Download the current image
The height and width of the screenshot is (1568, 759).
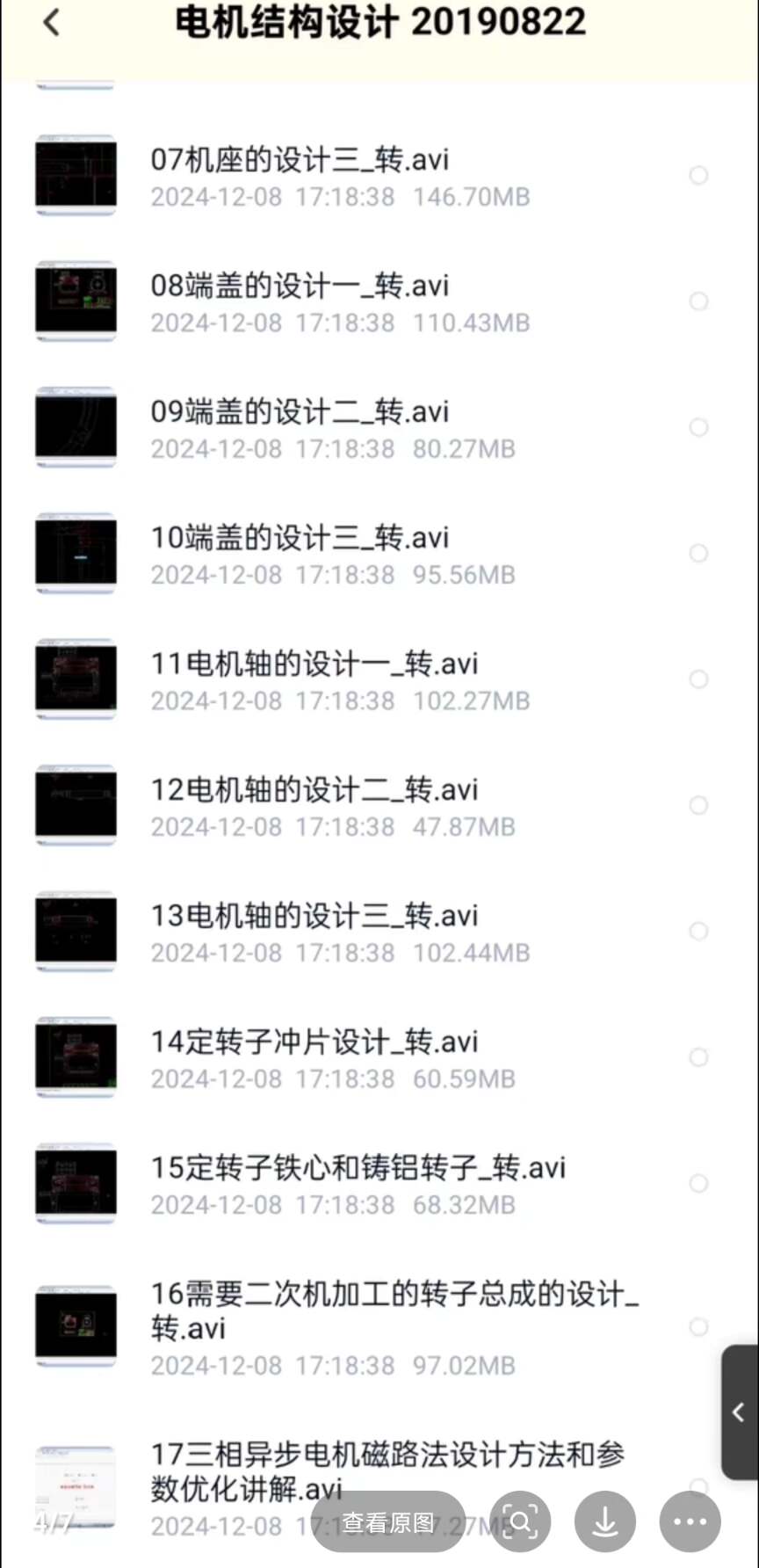pyautogui.click(x=604, y=1521)
